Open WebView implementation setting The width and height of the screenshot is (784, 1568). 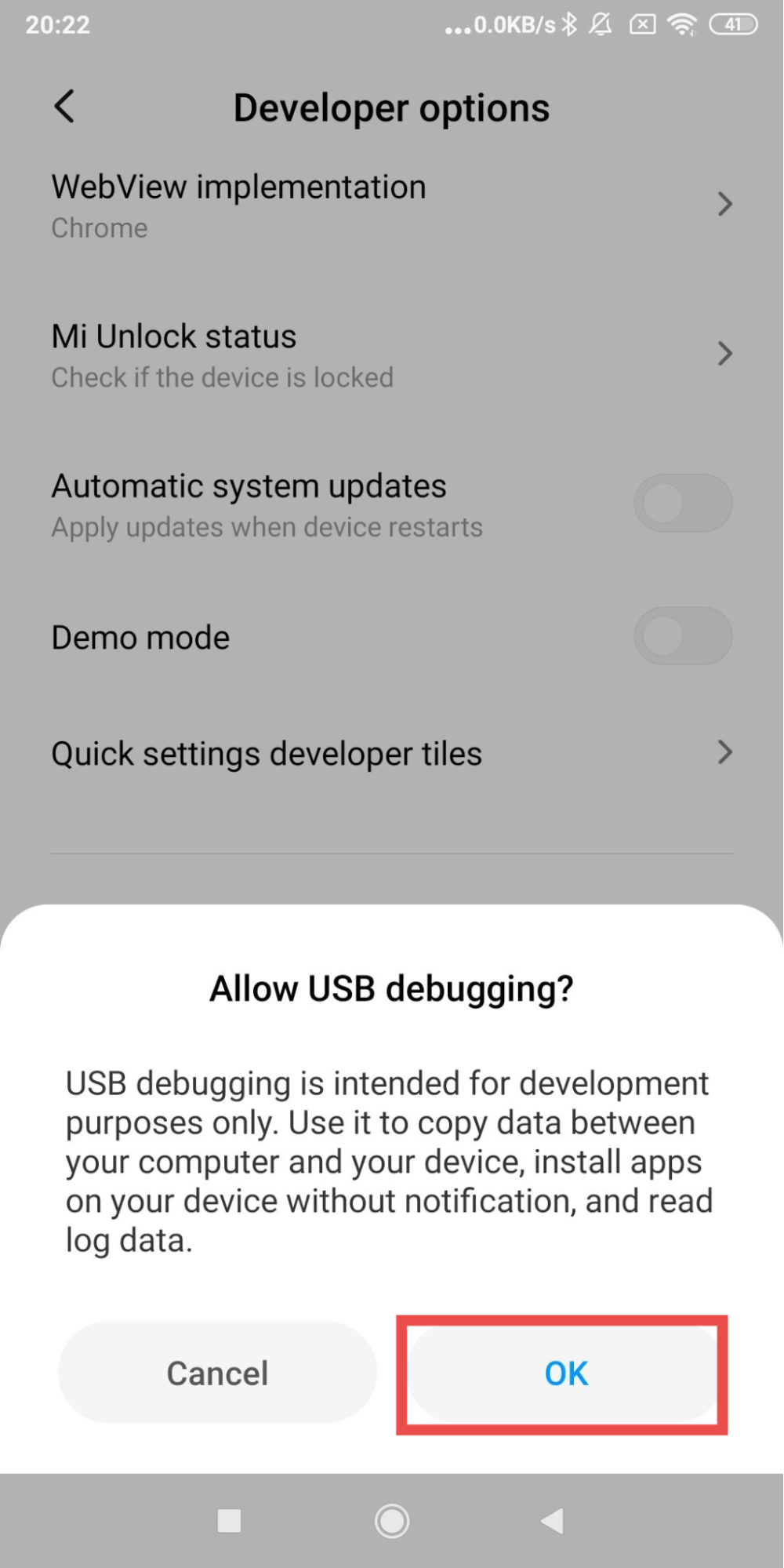[392, 206]
